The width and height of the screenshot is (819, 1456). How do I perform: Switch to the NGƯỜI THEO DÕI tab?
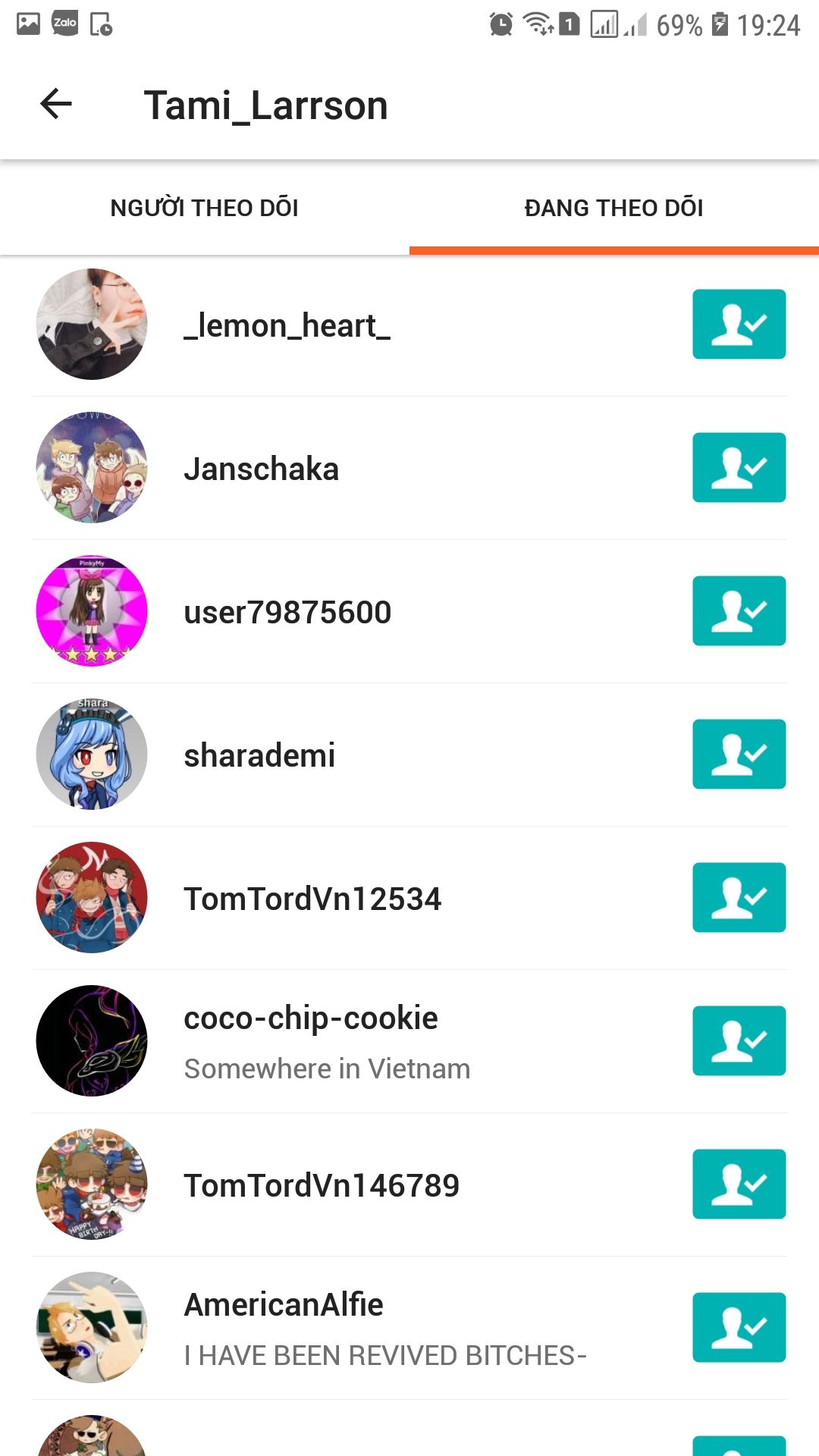pyautogui.click(x=204, y=208)
